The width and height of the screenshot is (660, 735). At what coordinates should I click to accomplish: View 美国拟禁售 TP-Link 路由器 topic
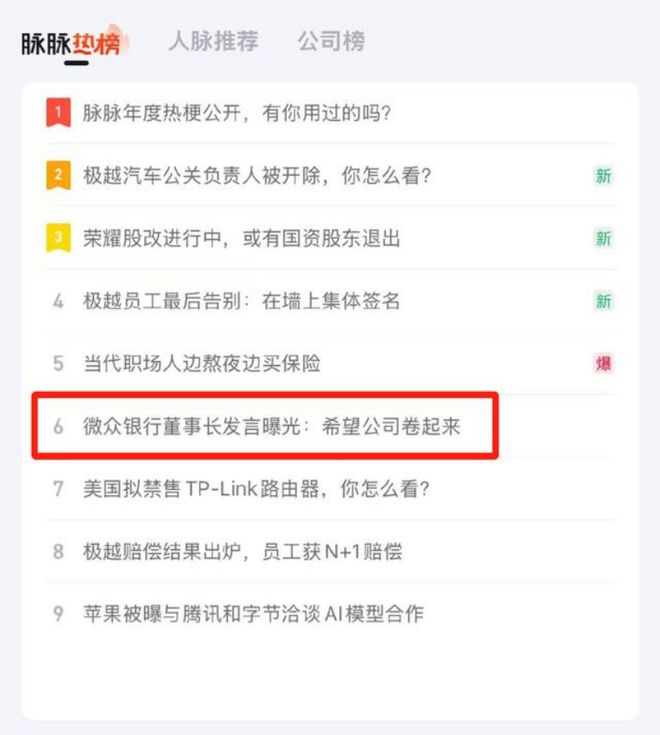256,489
